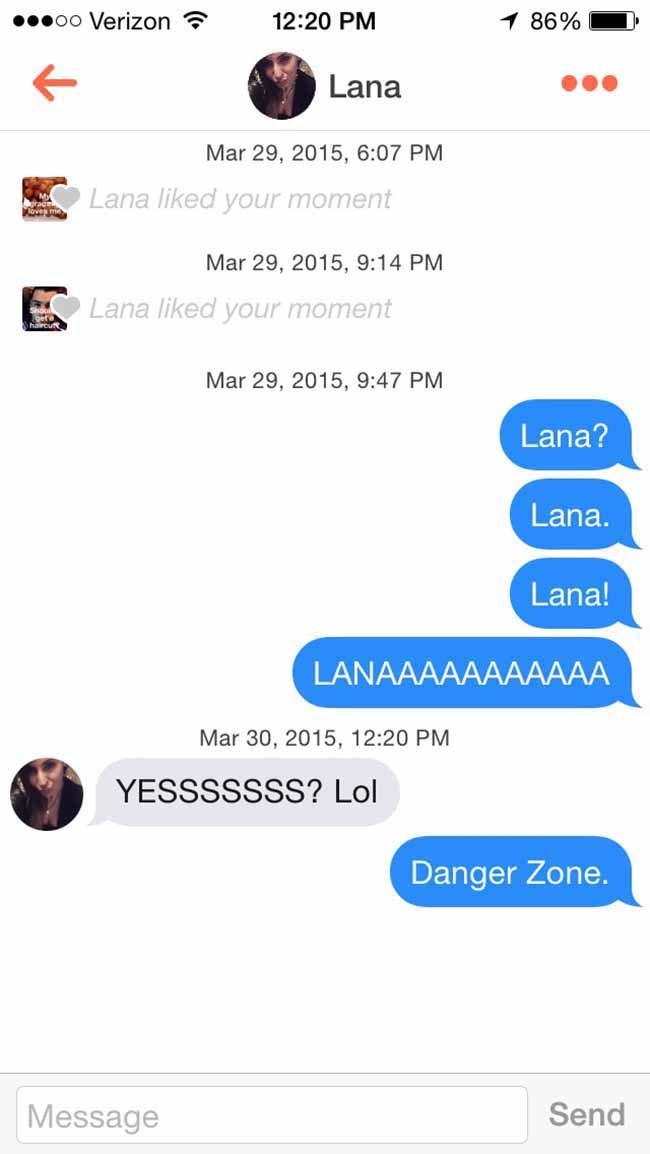Open Lana's profile picture in the header

(281, 85)
